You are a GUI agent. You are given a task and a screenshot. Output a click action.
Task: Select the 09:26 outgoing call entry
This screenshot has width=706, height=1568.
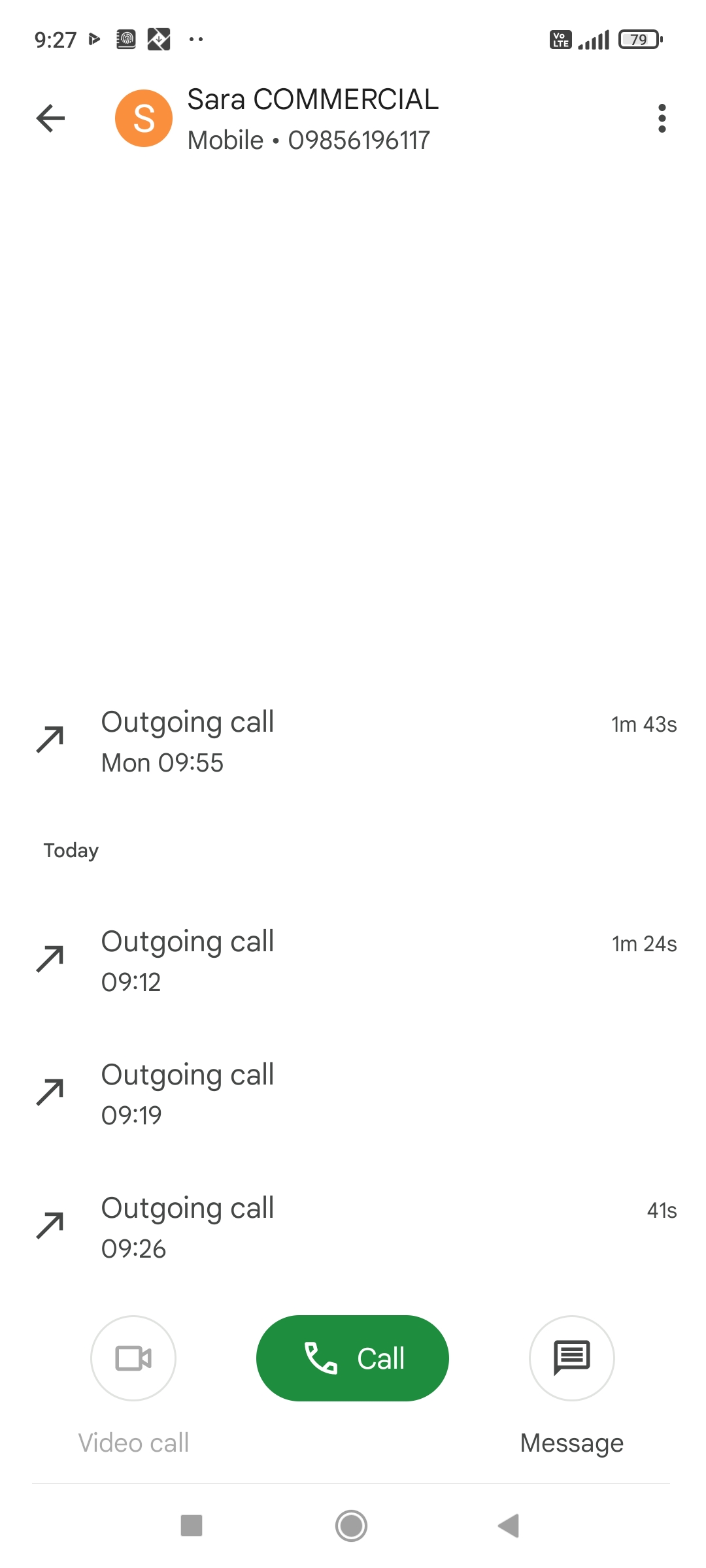coord(353,1228)
